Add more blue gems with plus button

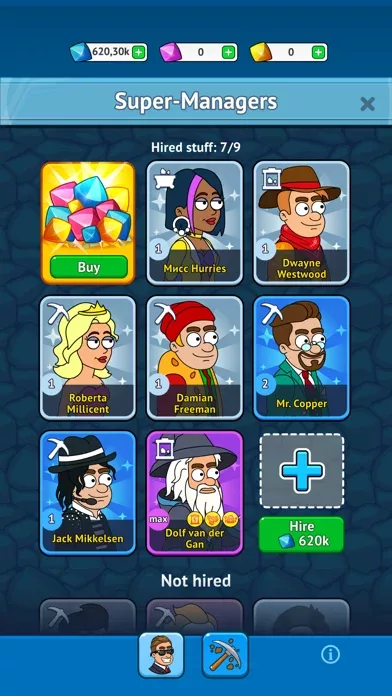(x=139, y=52)
